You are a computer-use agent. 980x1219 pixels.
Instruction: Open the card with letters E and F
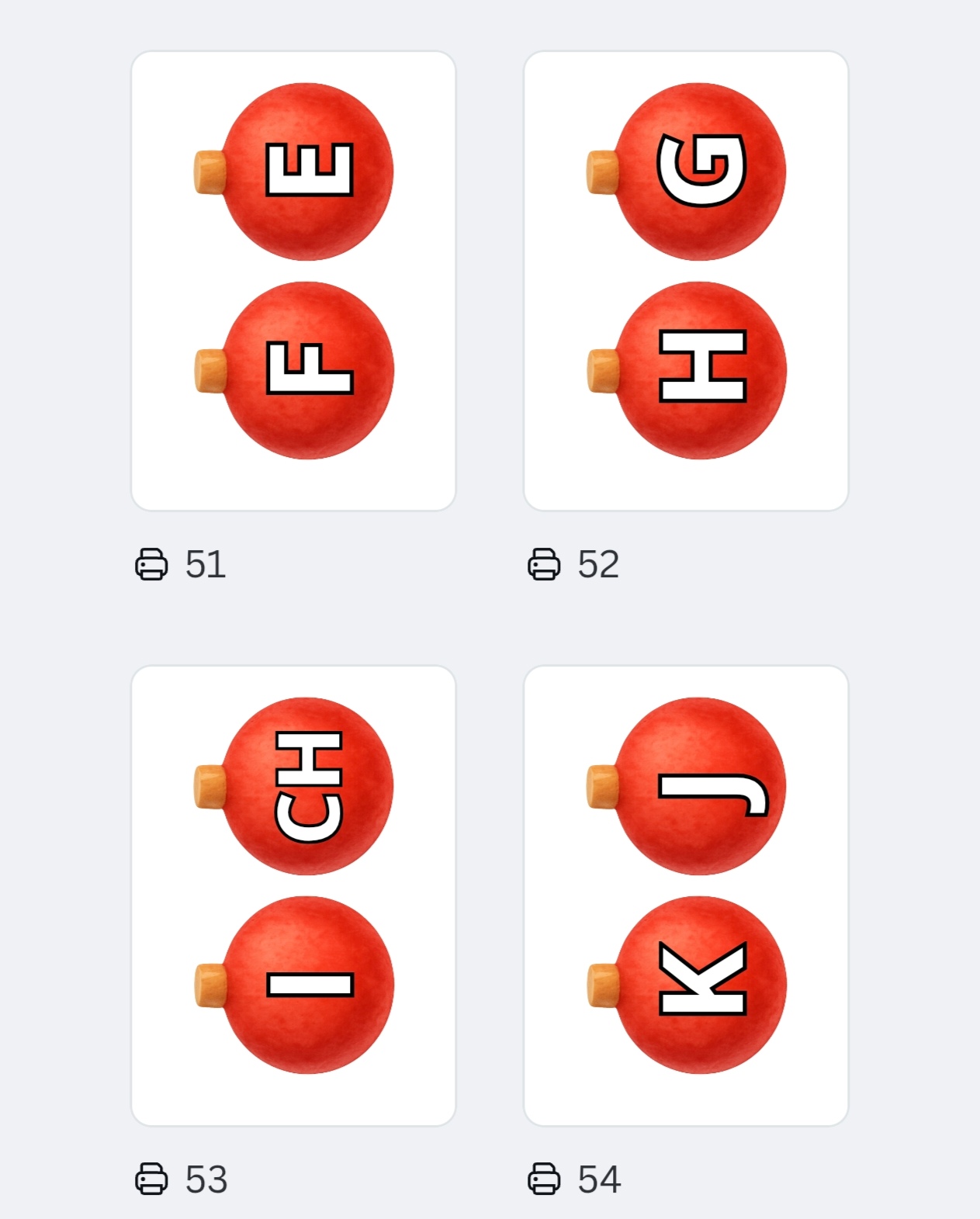click(293, 281)
